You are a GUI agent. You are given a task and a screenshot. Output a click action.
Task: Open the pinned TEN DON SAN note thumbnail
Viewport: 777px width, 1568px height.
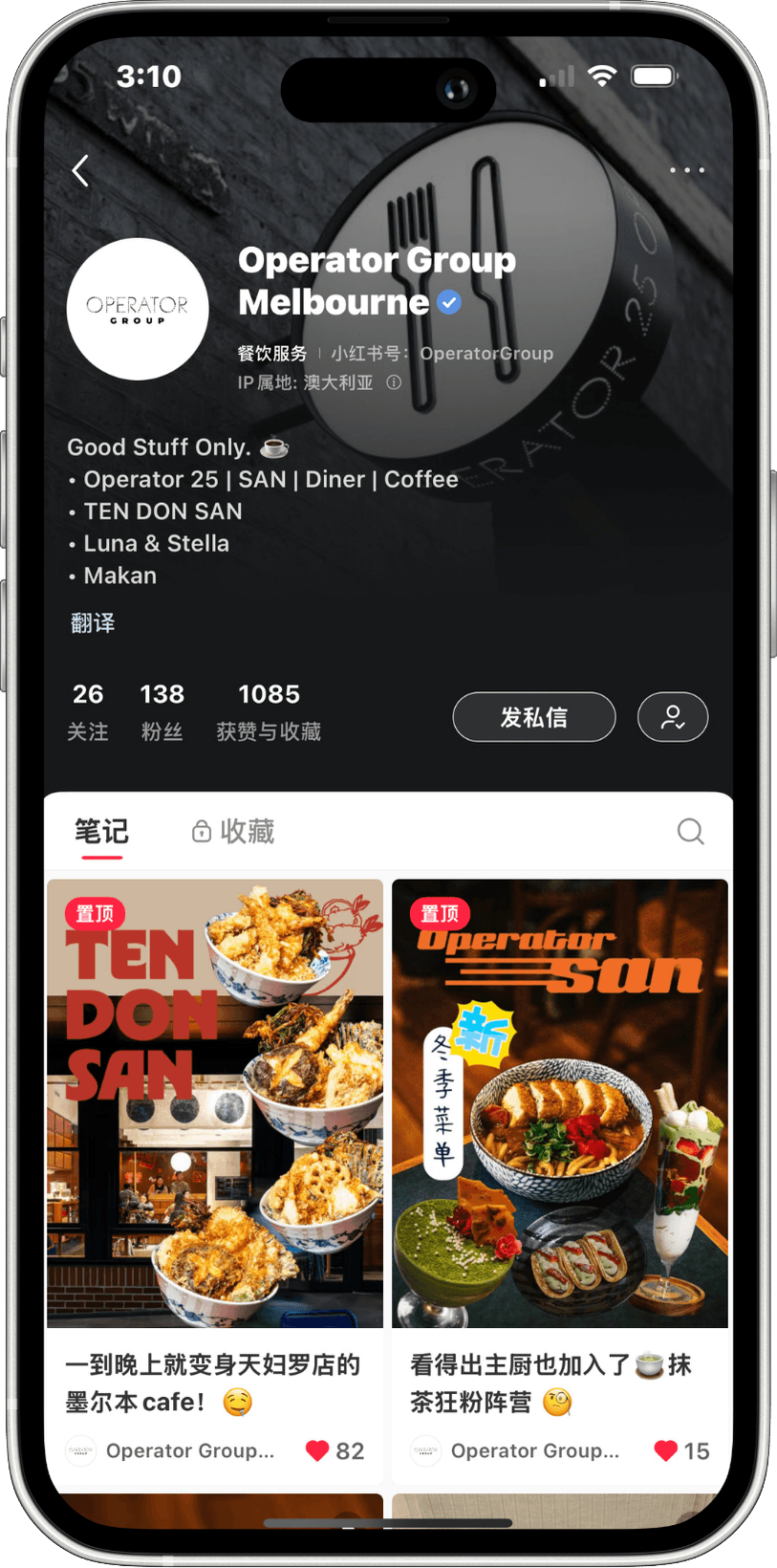click(215, 1104)
